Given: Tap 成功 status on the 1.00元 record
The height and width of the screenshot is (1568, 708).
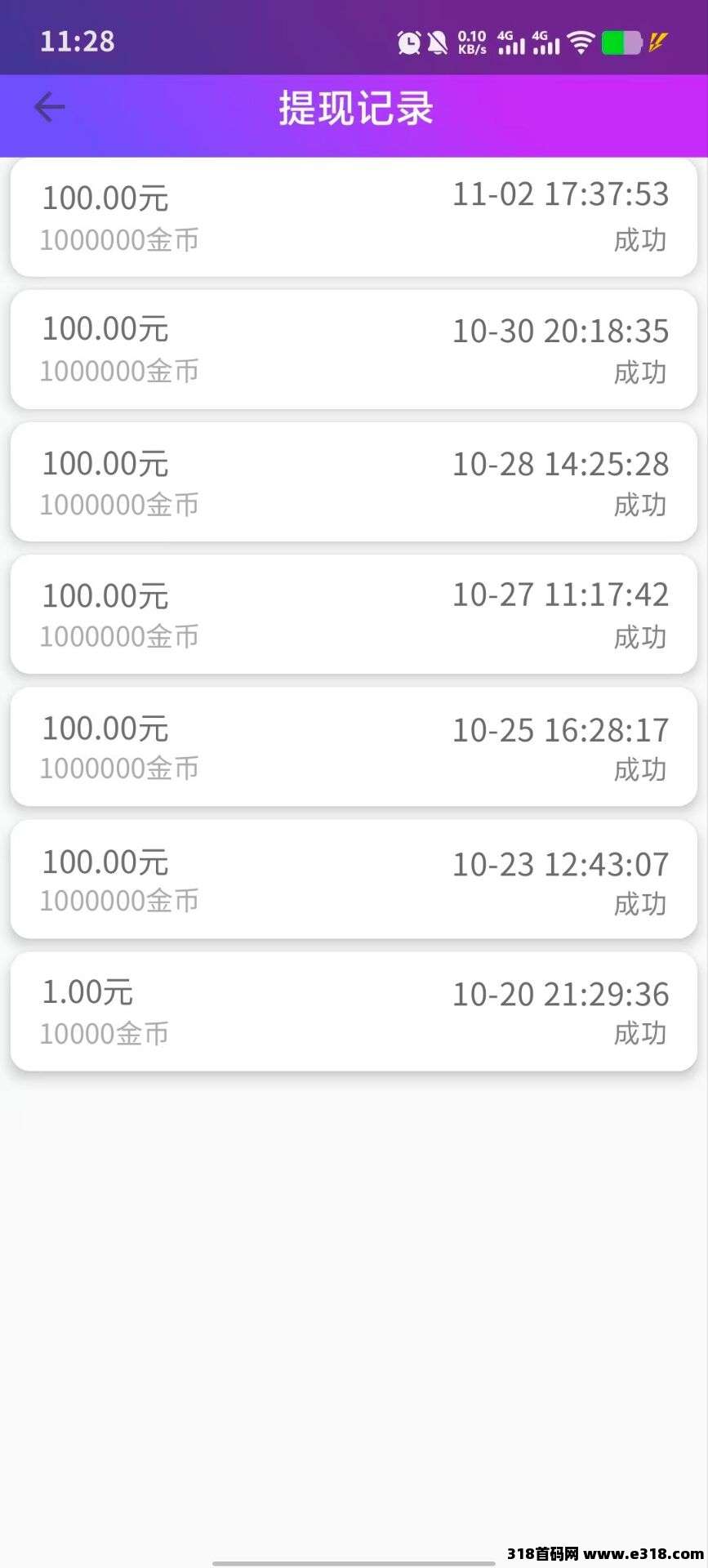Looking at the screenshot, I should (639, 1033).
